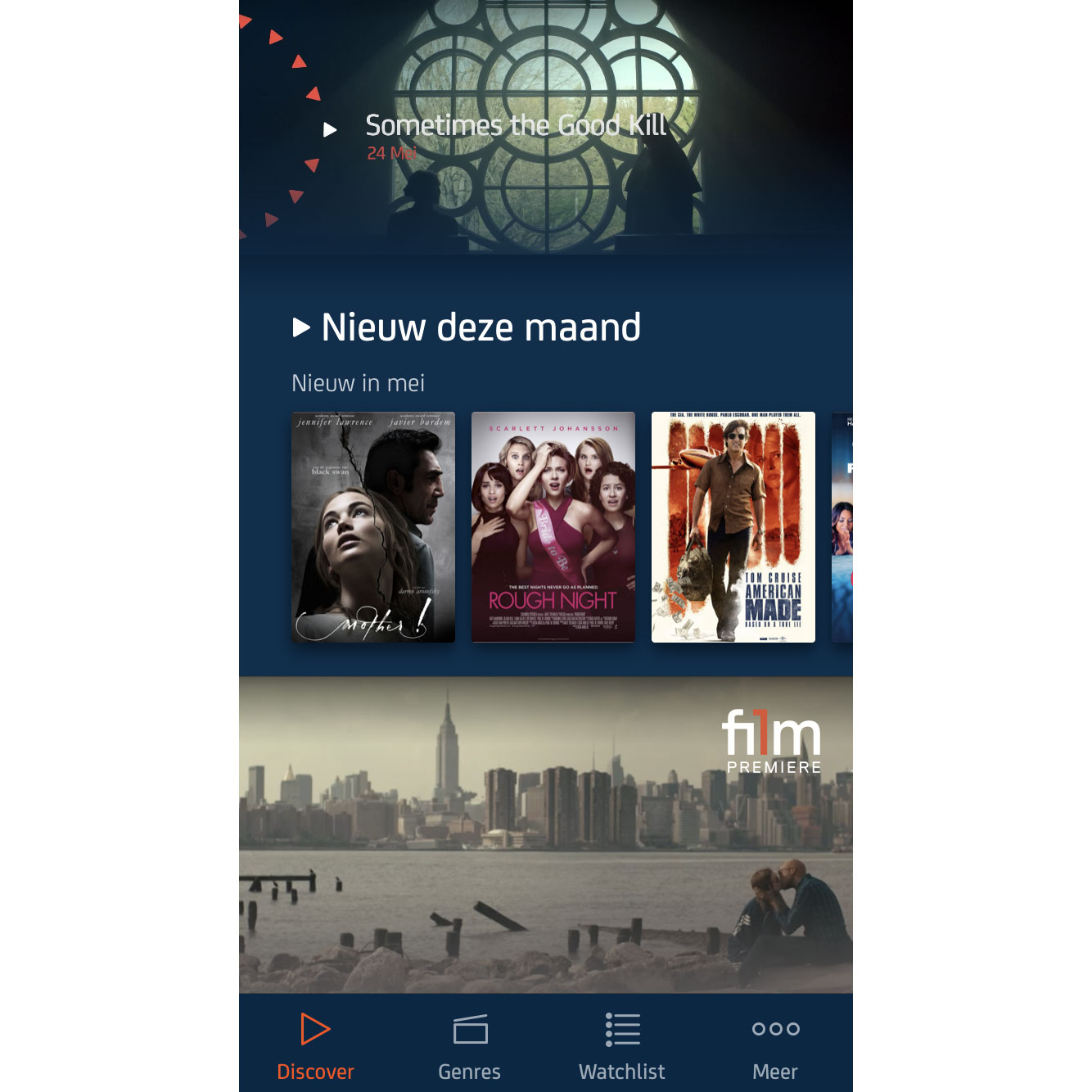Open the Film1 Premiere banner

(545, 835)
